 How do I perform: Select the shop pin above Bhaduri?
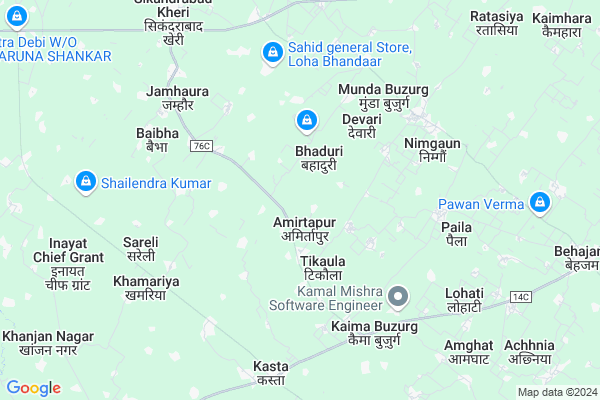tap(306, 123)
